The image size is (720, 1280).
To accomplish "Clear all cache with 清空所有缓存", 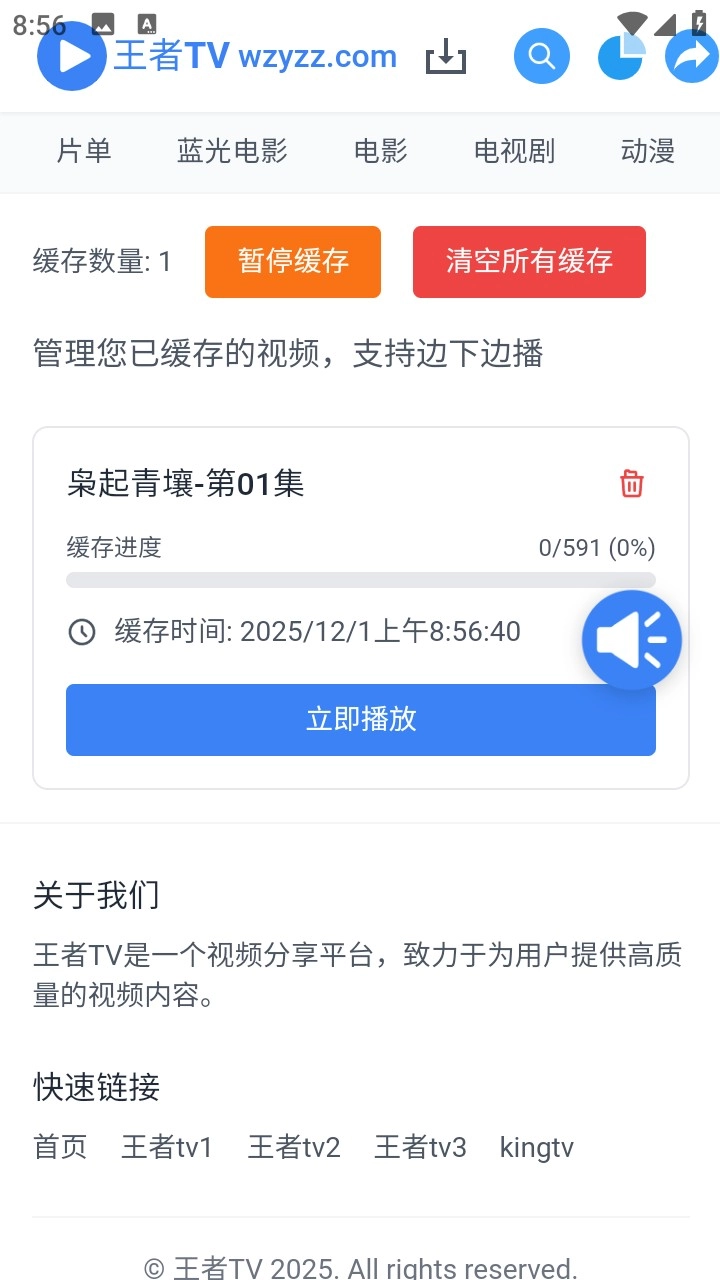I will (529, 262).
